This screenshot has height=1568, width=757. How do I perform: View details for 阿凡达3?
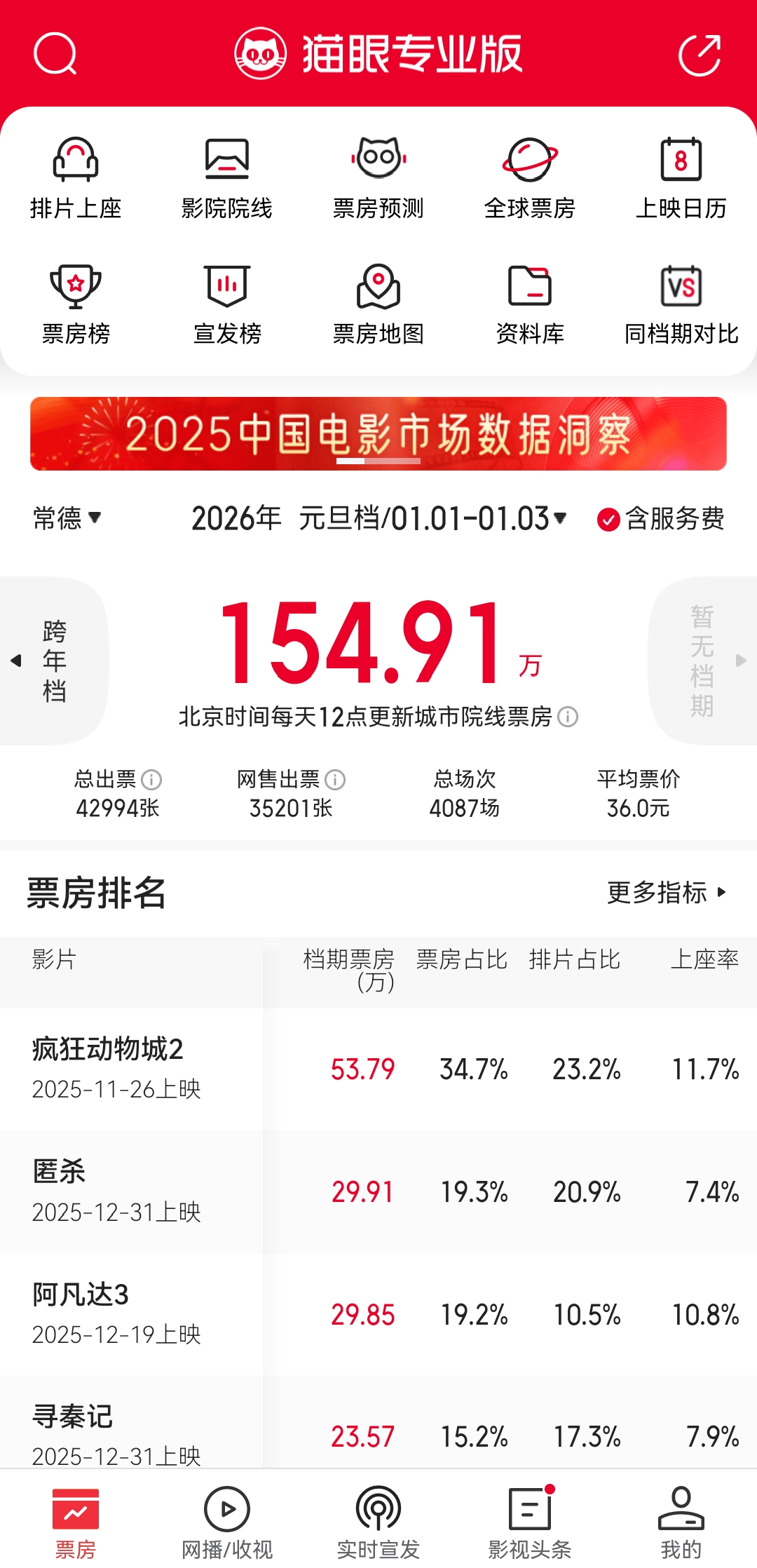click(x=378, y=1313)
